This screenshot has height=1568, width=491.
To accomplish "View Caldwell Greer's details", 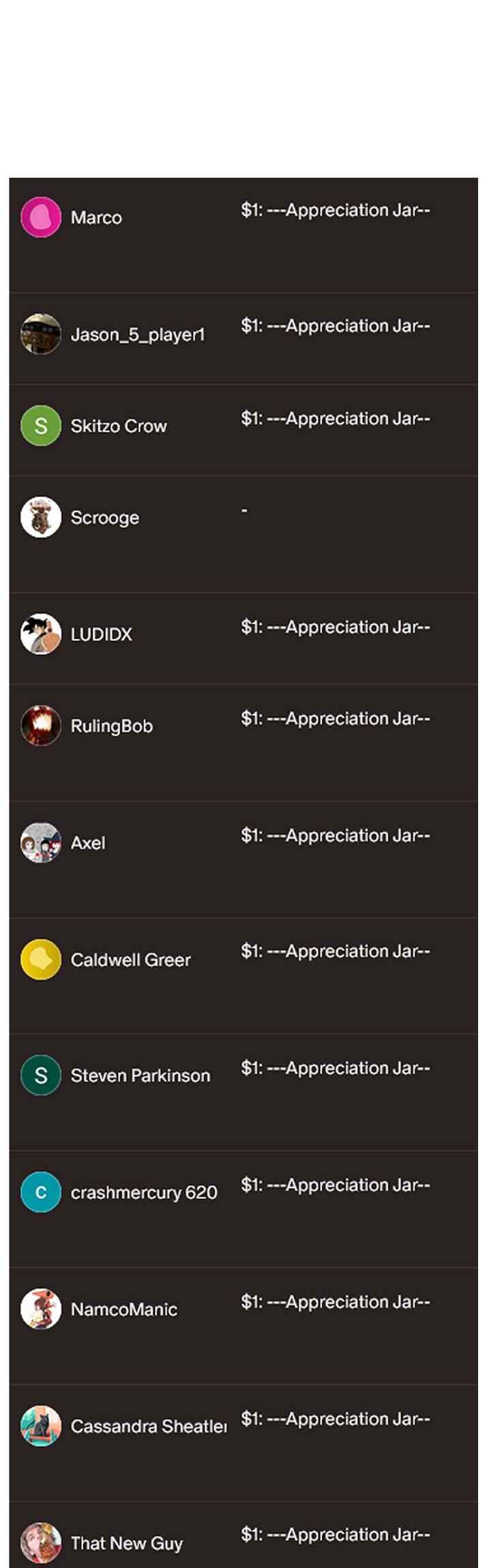I will (x=130, y=960).
